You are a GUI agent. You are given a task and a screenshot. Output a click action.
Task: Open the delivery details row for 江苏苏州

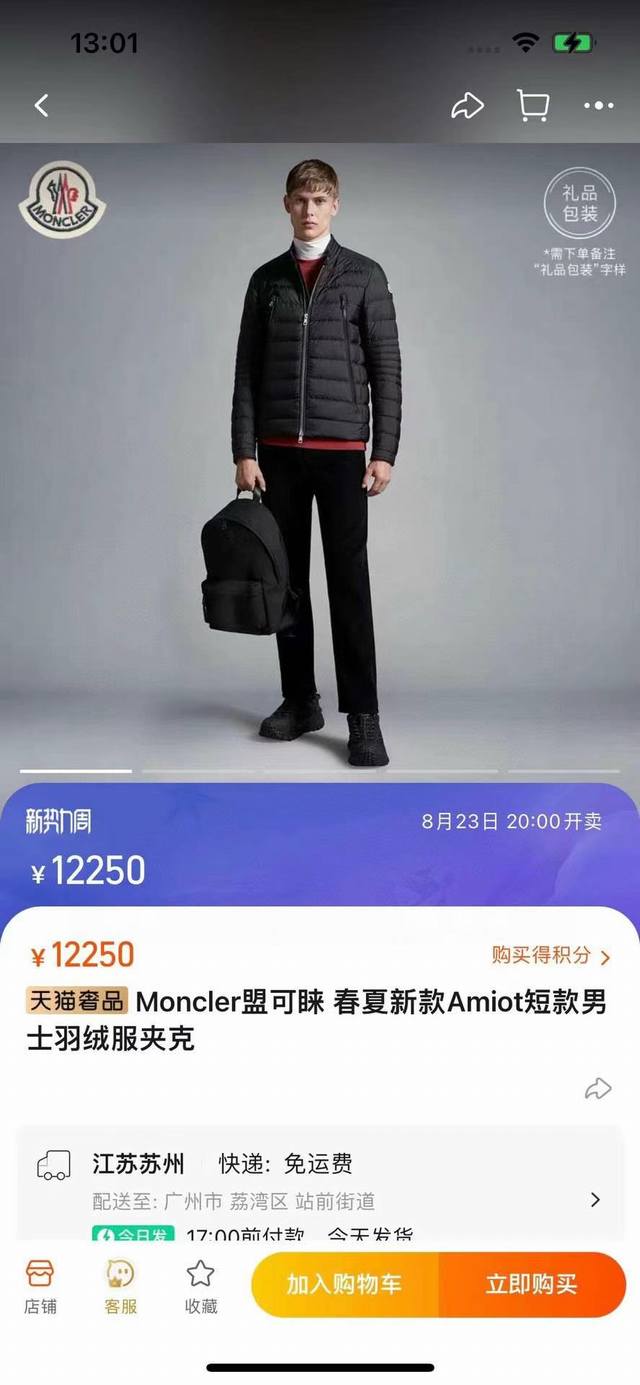[320, 1182]
